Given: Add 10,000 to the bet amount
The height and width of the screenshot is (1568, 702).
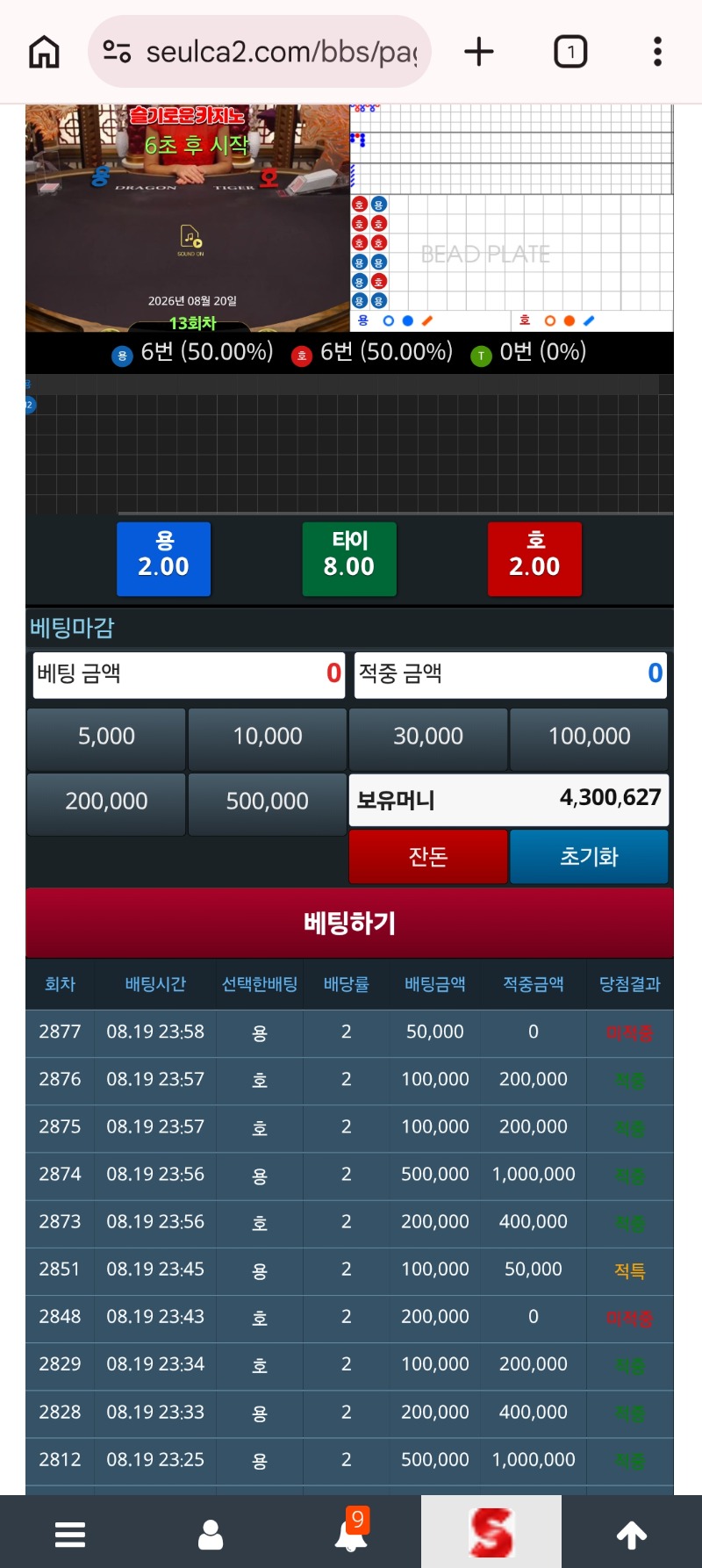Looking at the screenshot, I should pos(268,737).
